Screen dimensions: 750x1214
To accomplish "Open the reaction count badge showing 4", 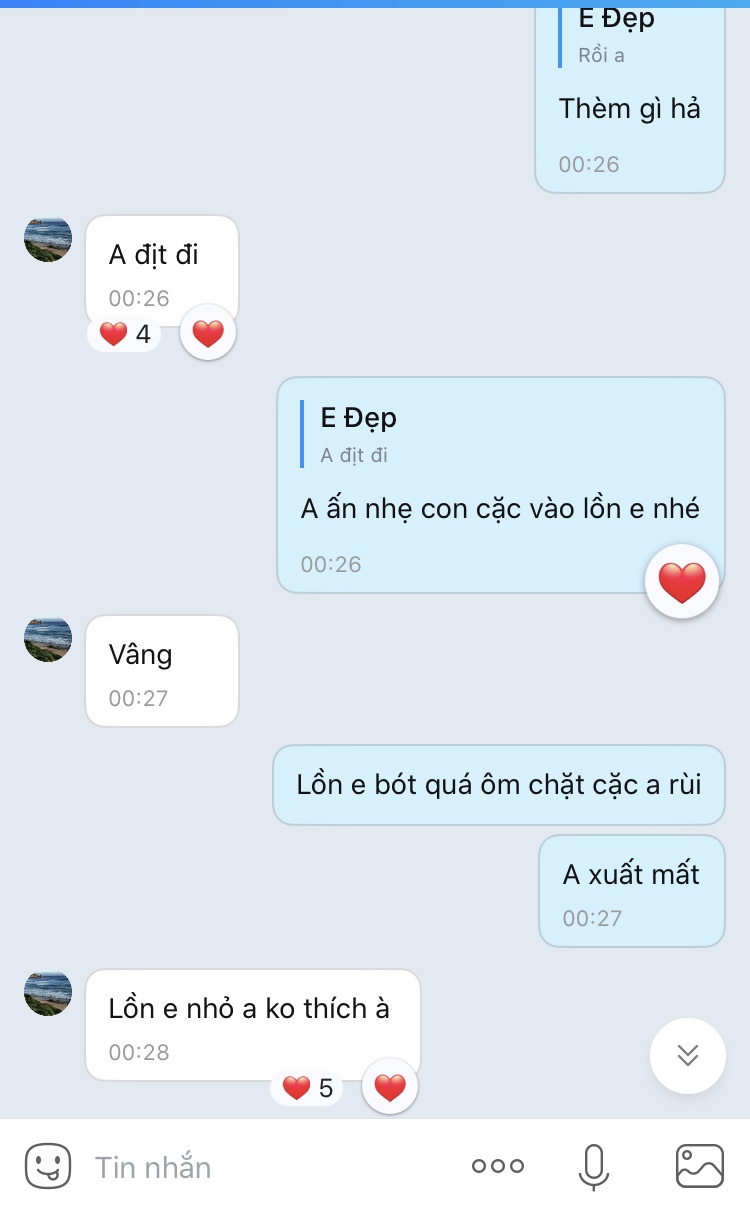I will [122, 333].
